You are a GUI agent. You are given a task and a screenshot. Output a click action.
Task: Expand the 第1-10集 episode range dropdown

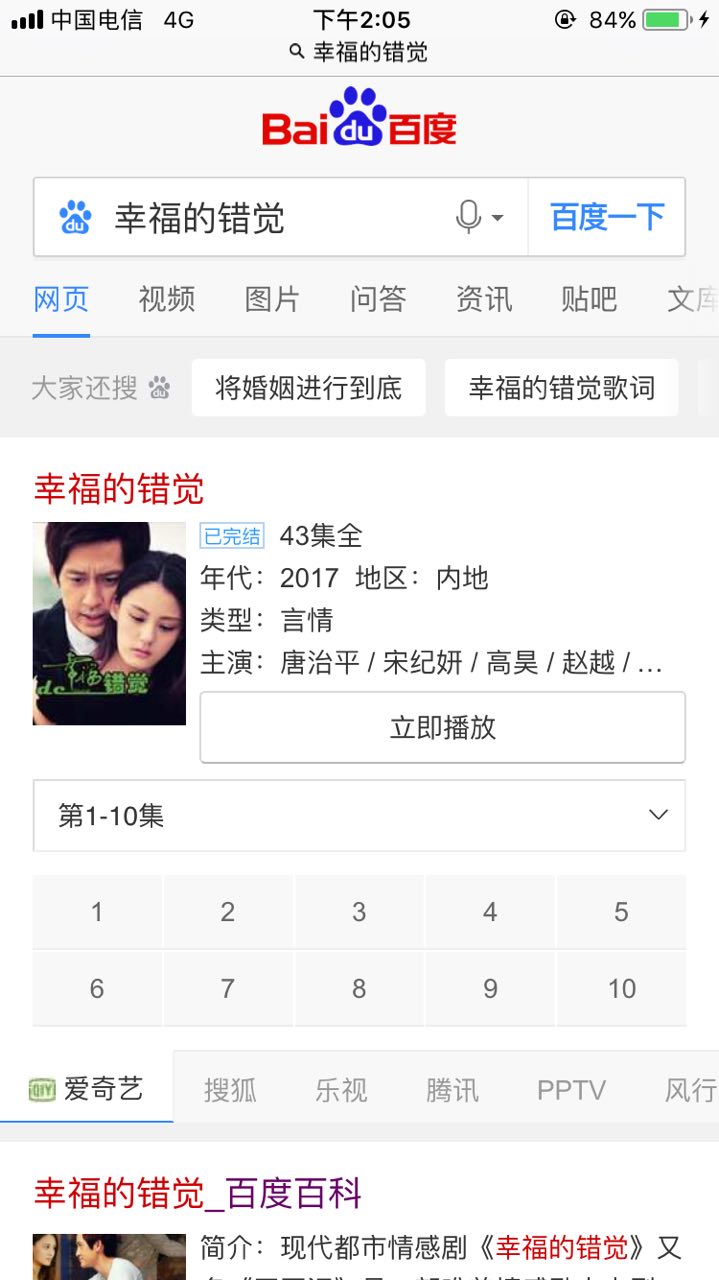(359, 816)
